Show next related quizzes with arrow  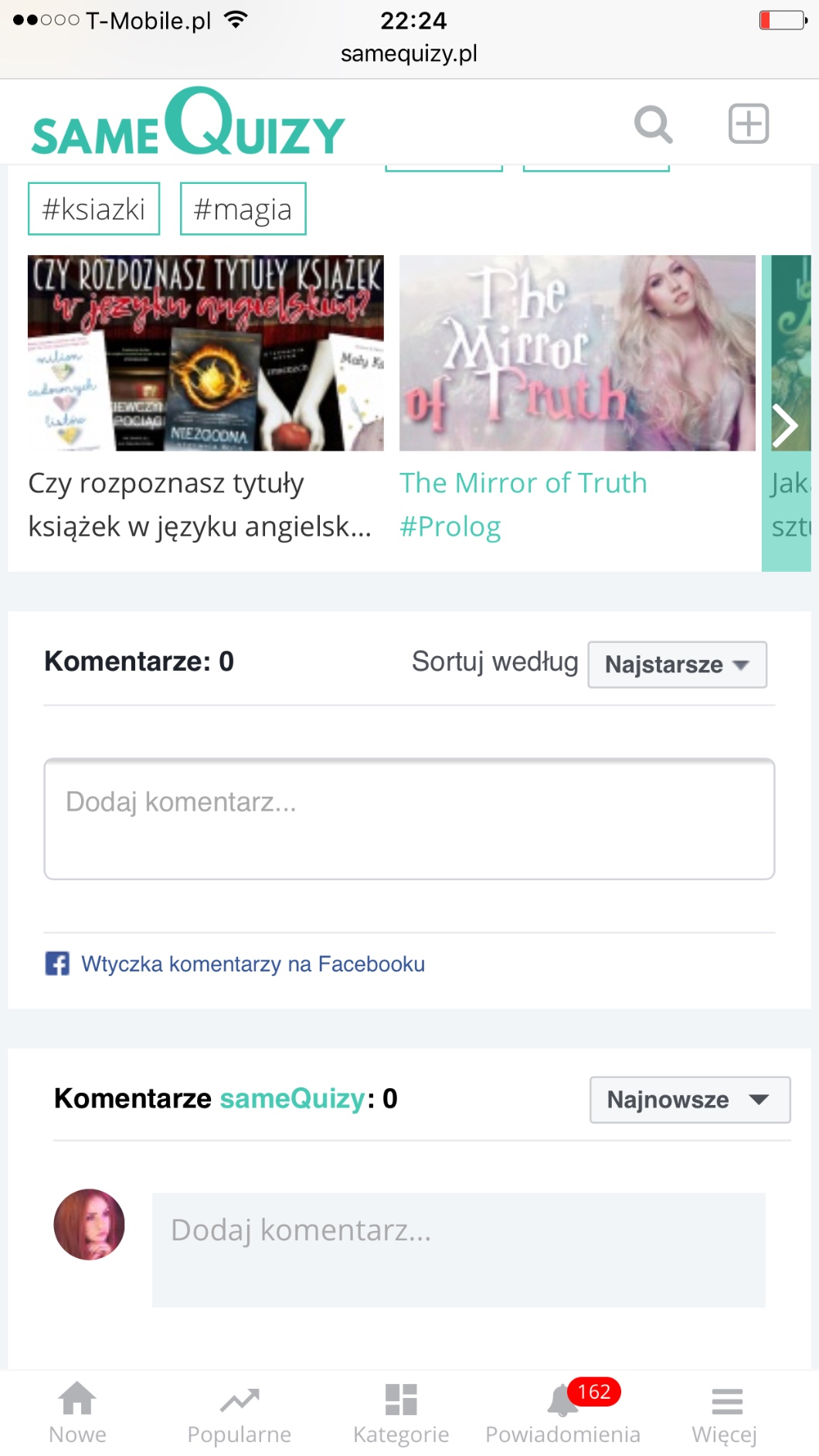tap(785, 425)
